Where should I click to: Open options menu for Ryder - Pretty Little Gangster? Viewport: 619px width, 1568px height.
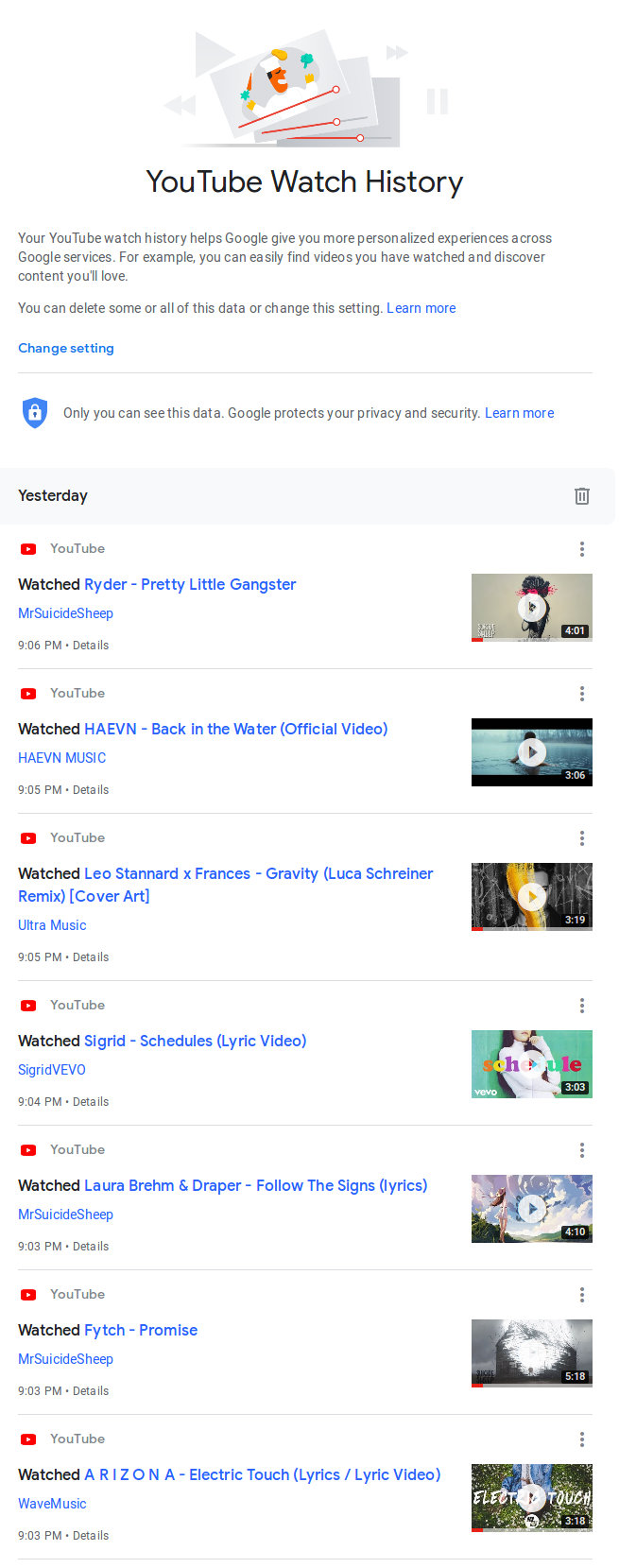click(582, 549)
